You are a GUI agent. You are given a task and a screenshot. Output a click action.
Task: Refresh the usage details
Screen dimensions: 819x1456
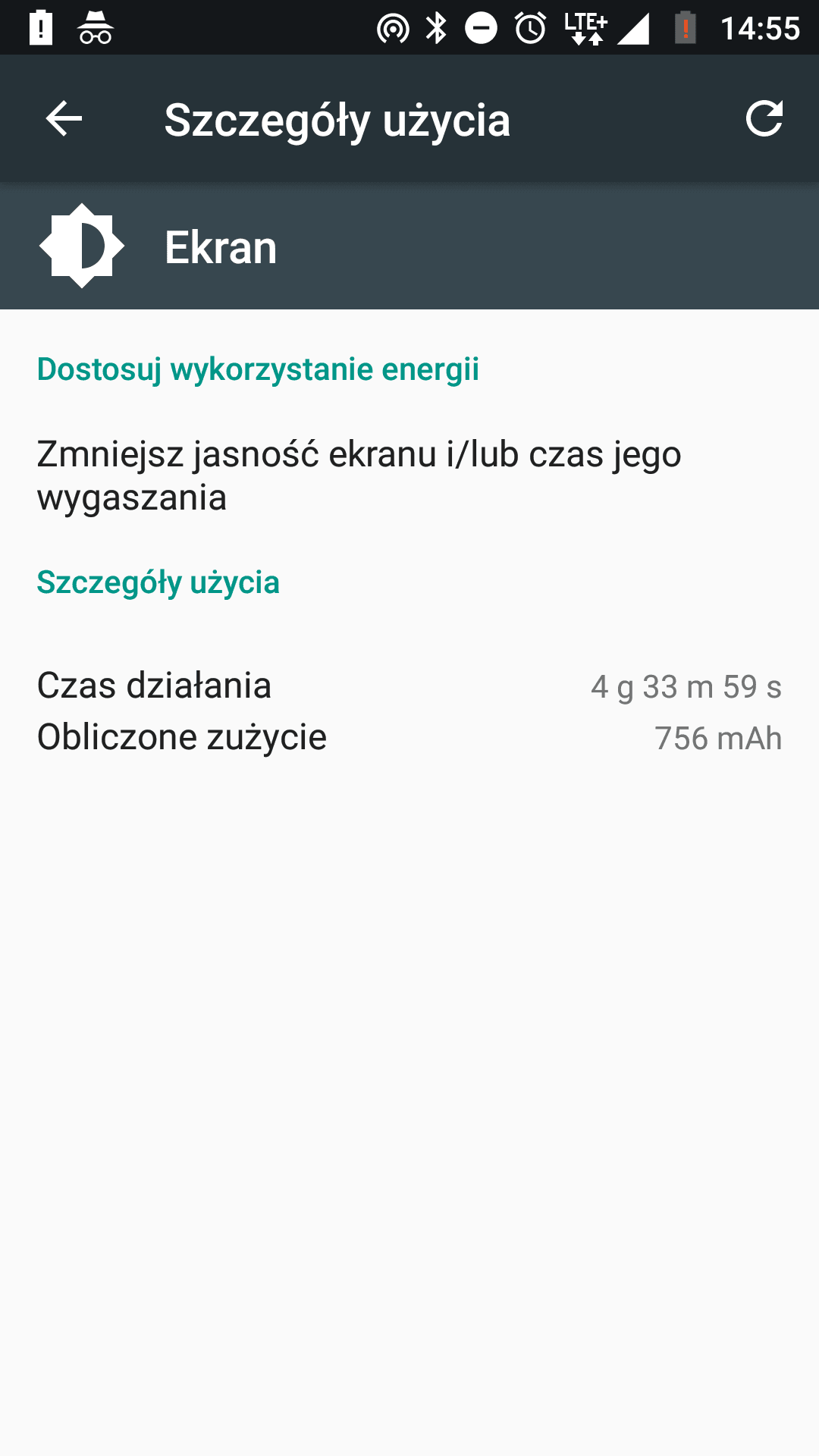tap(764, 119)
